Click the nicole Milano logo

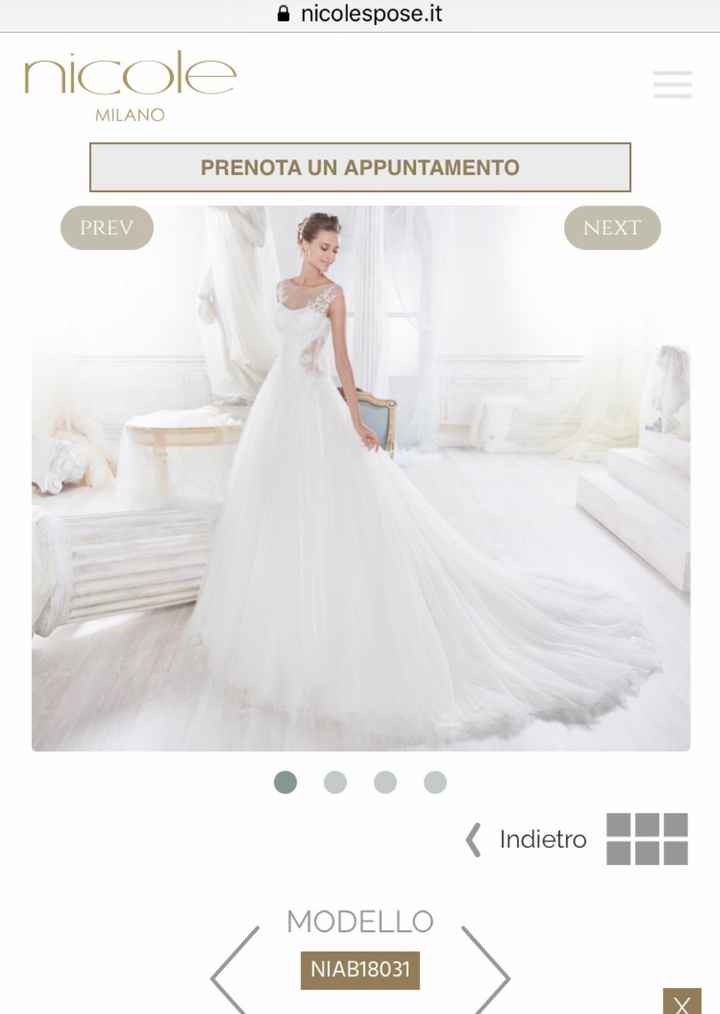click(x=128, y=85)
